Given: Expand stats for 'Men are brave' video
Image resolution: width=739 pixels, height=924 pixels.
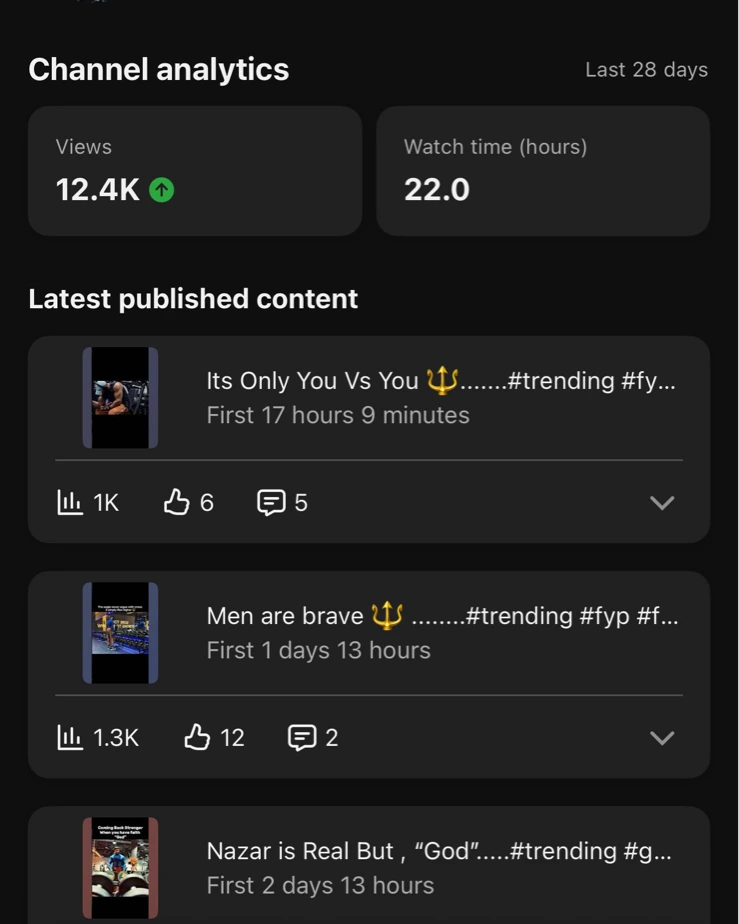Looking at the screenshot, I should point(662,738).
